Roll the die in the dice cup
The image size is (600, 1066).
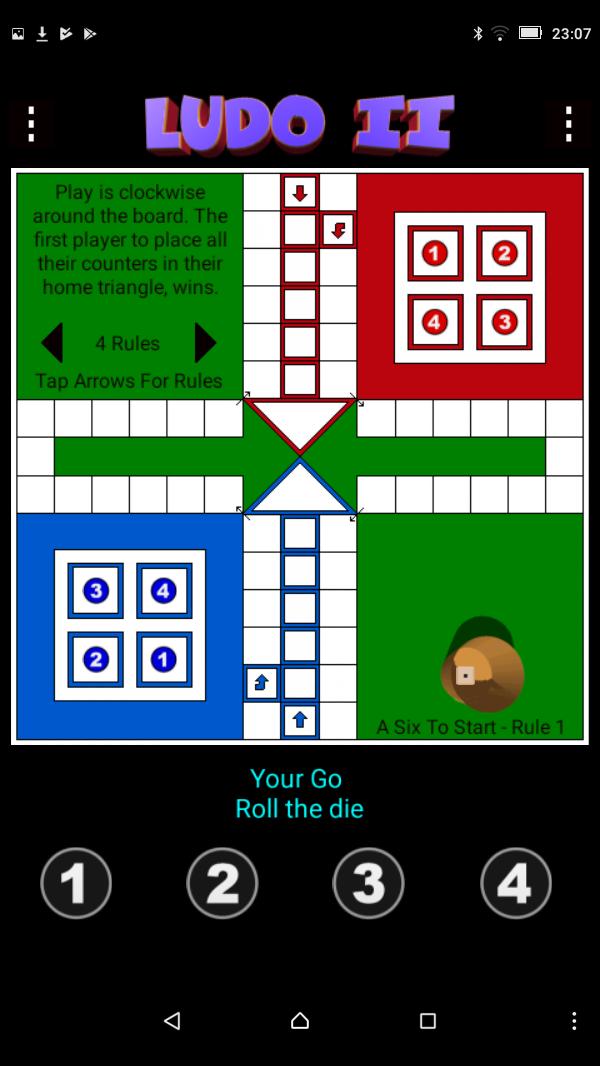482,667
